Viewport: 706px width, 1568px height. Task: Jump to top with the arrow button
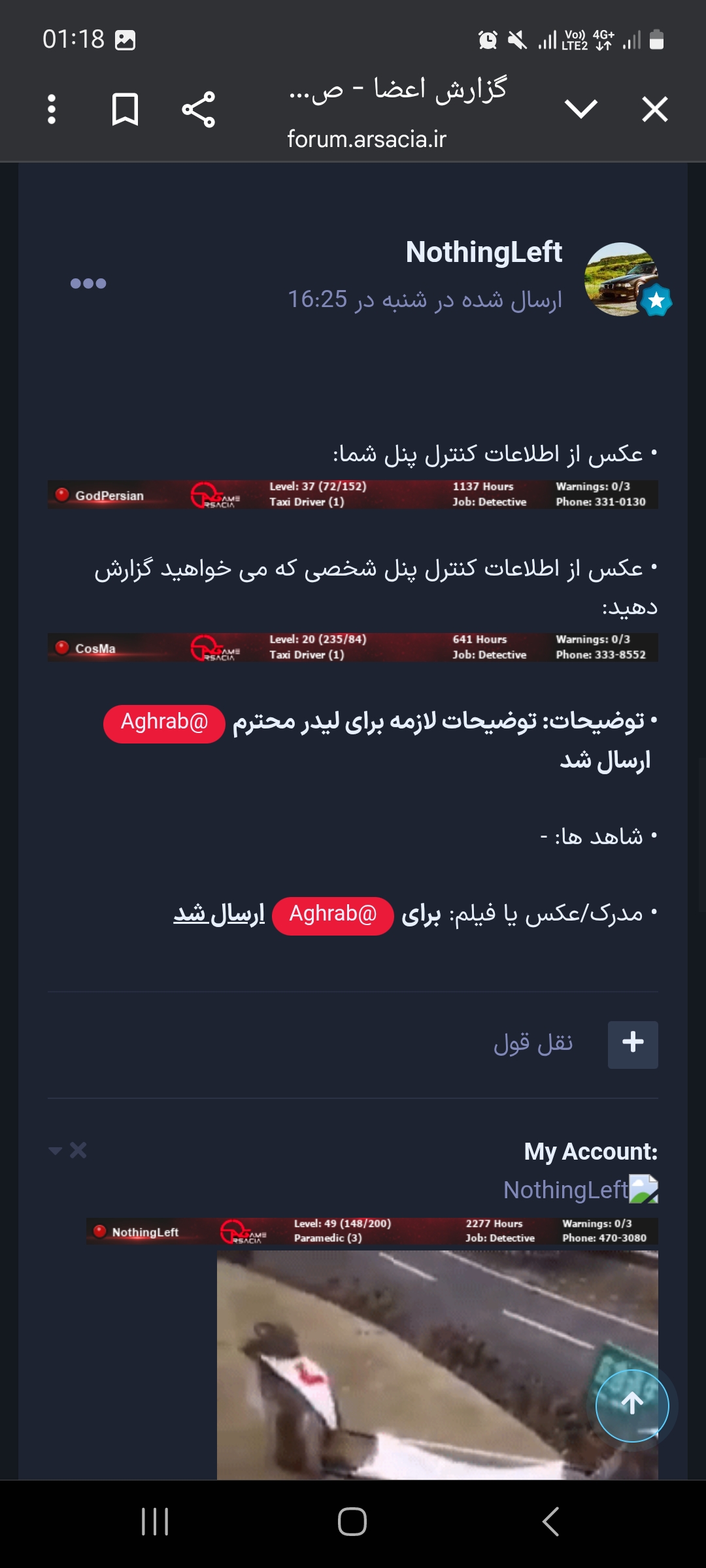(631, 1405)
